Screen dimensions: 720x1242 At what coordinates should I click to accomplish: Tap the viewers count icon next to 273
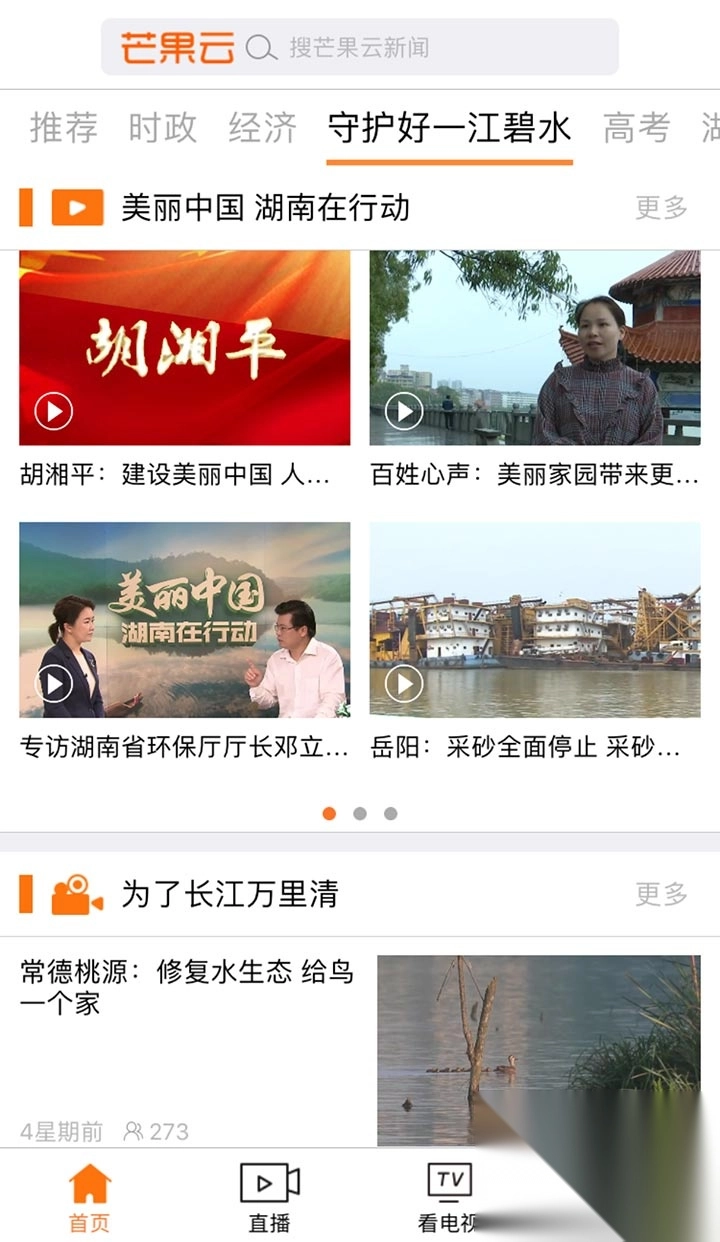click(131, 1131)
